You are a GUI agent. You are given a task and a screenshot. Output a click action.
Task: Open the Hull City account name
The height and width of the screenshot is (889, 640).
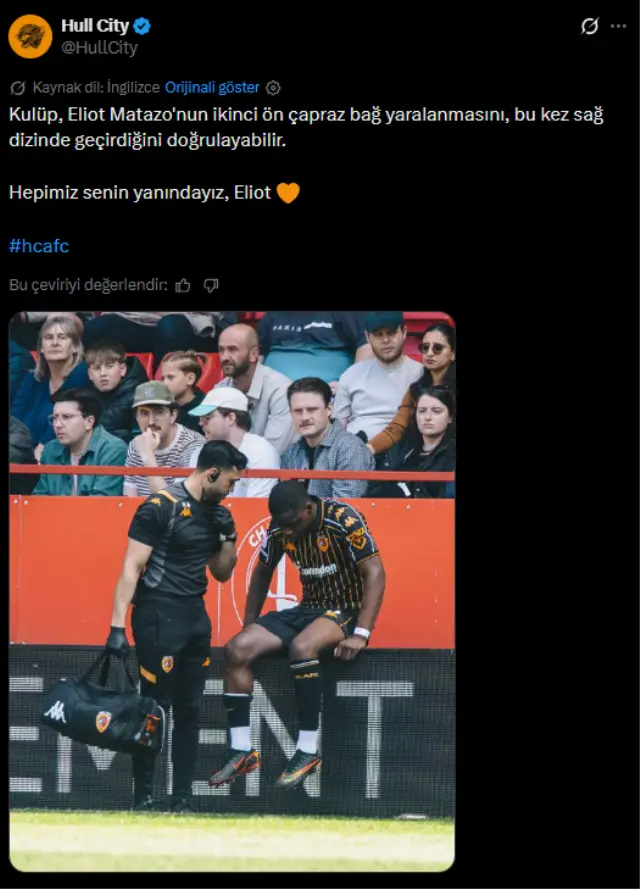tap(94, 26)
